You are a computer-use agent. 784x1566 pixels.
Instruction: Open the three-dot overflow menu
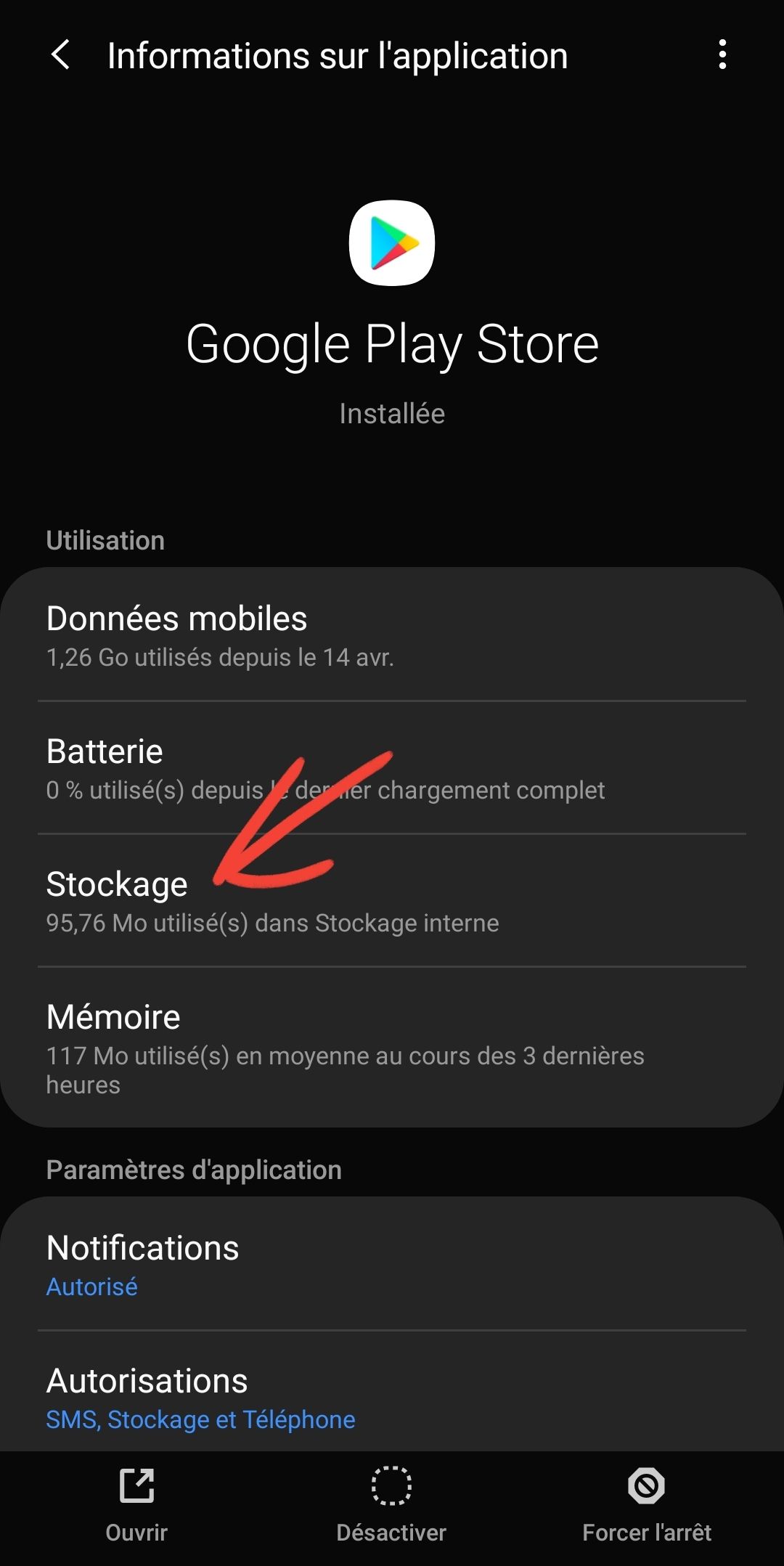[x=722, y=55]
